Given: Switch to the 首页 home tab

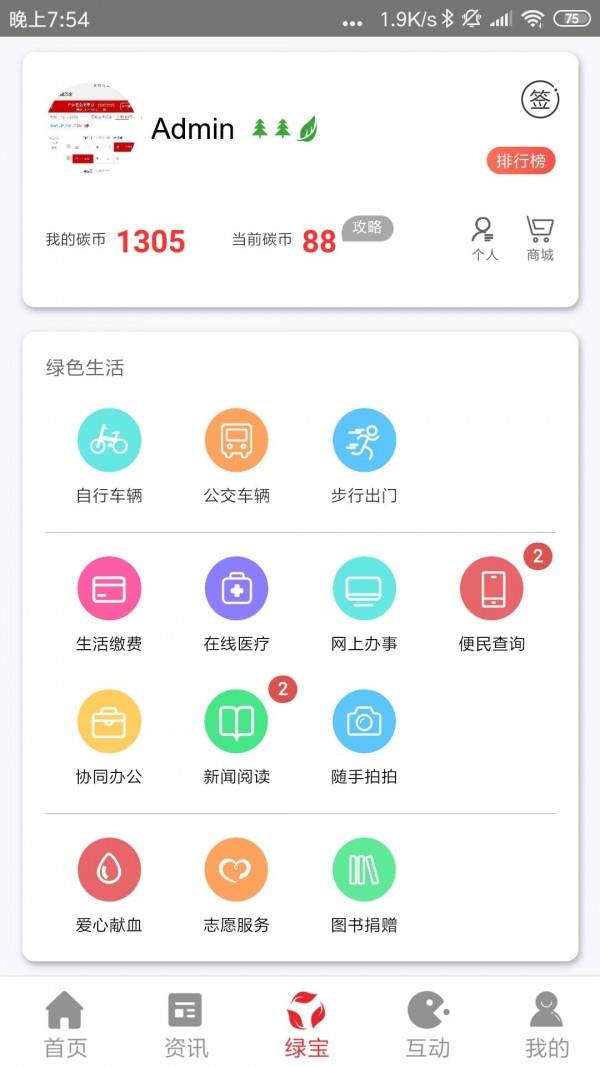Looking at the screenshot, I should coord(65,1025).
